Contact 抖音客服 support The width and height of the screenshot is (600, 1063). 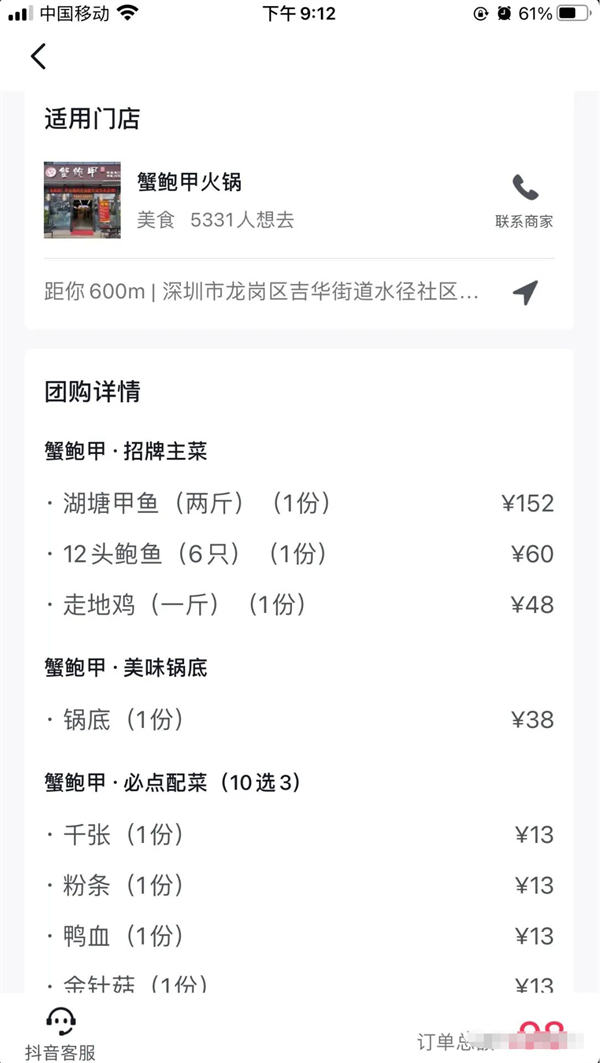point(61,1032)
